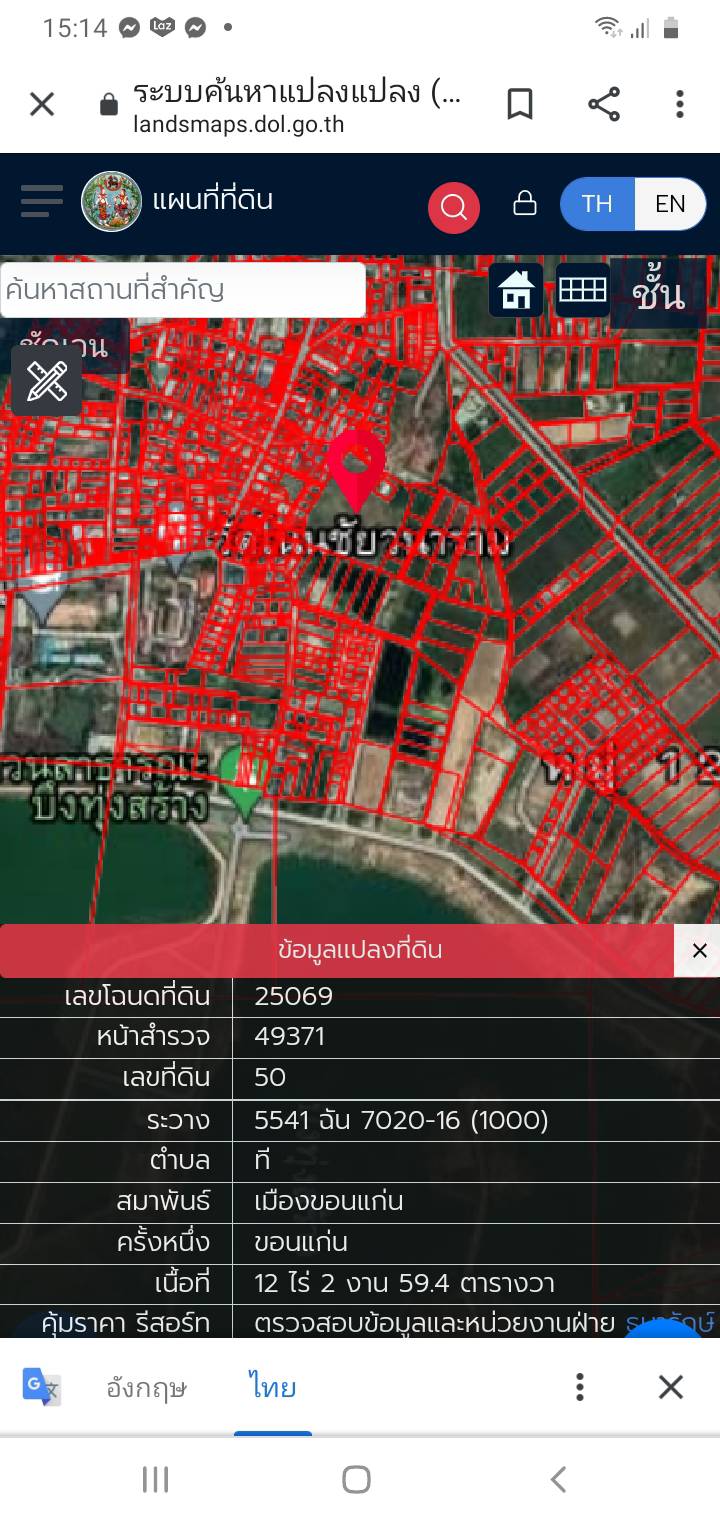Image resolution: width=720 pixels, height=1520 pixels.
Task: Open the grid tool button
Action: pyautogui.click(x=582, y=291)
